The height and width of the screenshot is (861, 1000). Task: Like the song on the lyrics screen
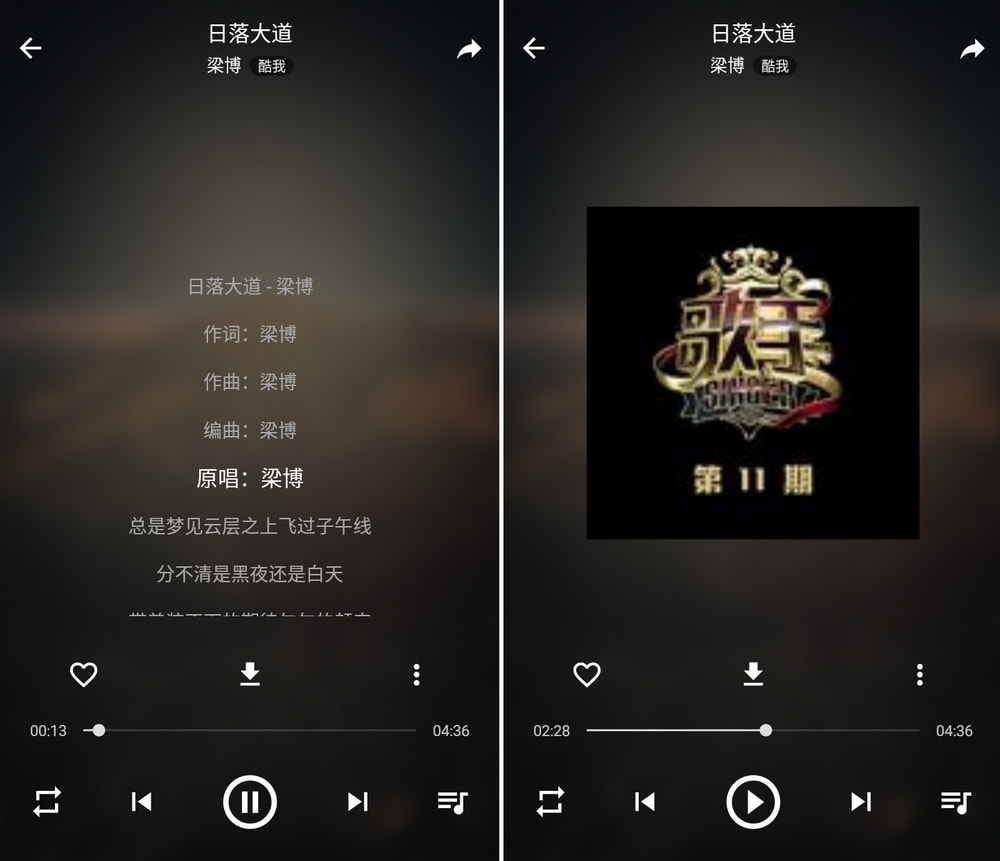click(x=84, y=674)
